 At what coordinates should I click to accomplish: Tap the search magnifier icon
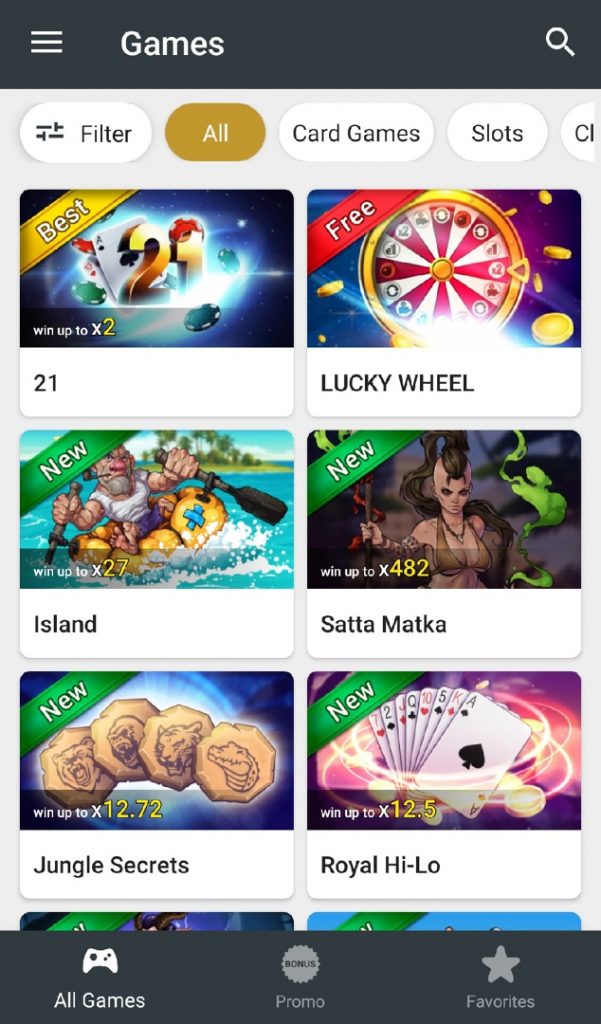560,43
